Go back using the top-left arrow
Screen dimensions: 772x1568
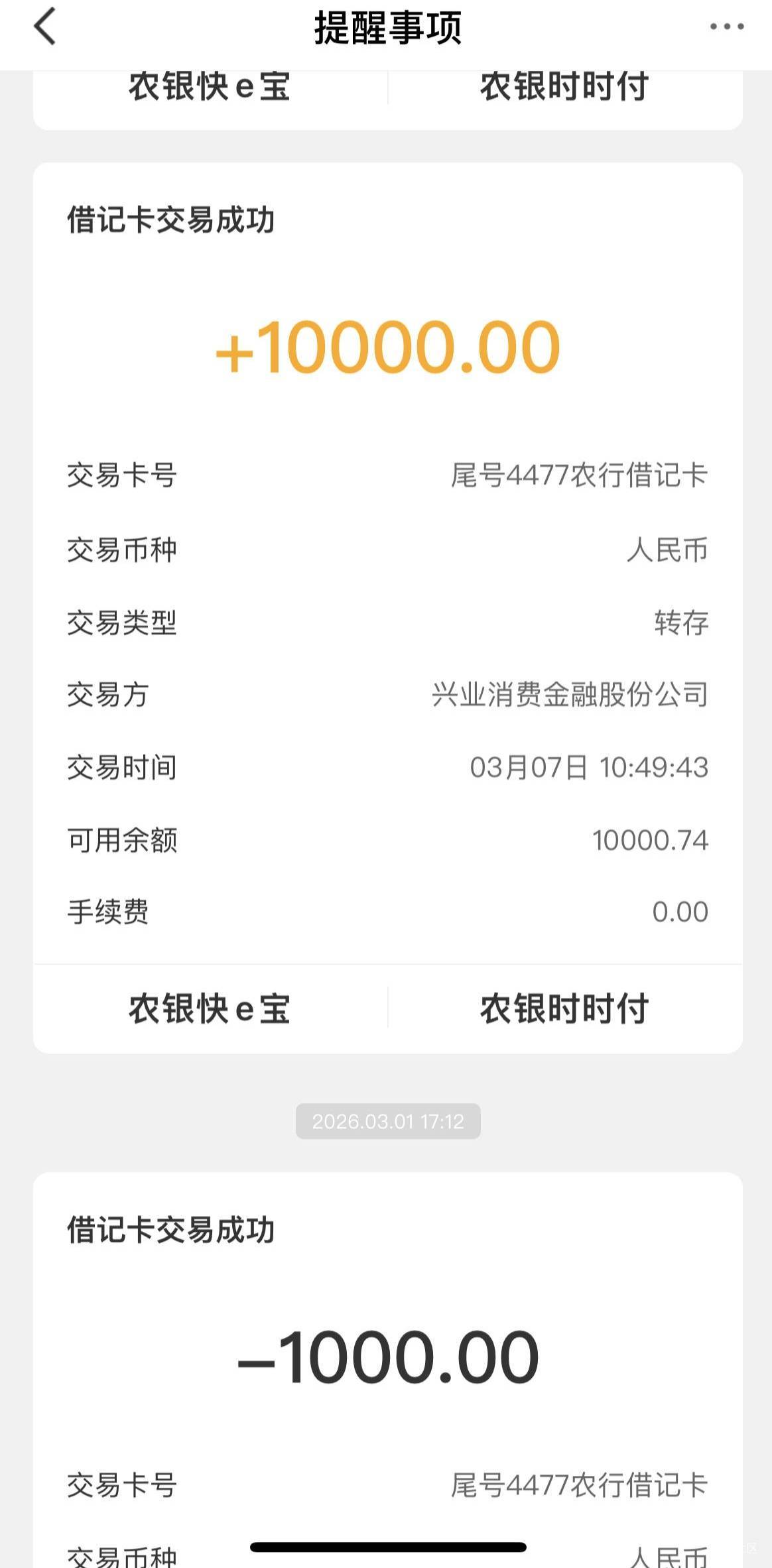coord(45,27)
